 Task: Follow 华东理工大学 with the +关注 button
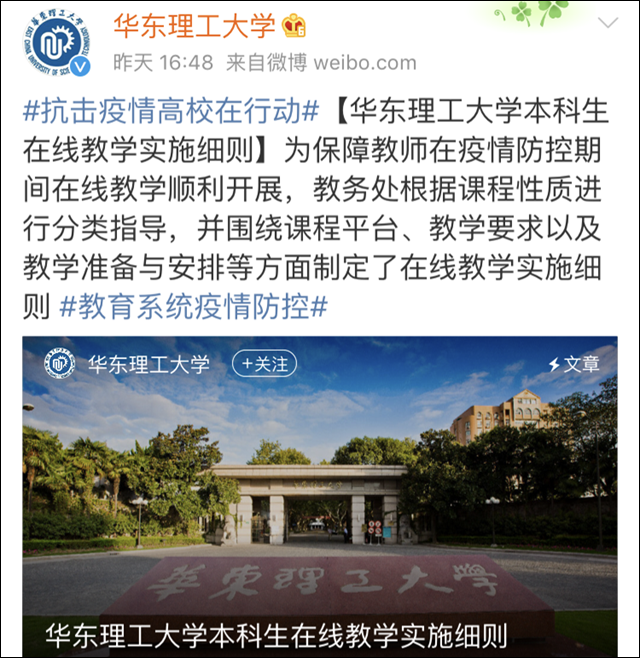pos(264,363)
